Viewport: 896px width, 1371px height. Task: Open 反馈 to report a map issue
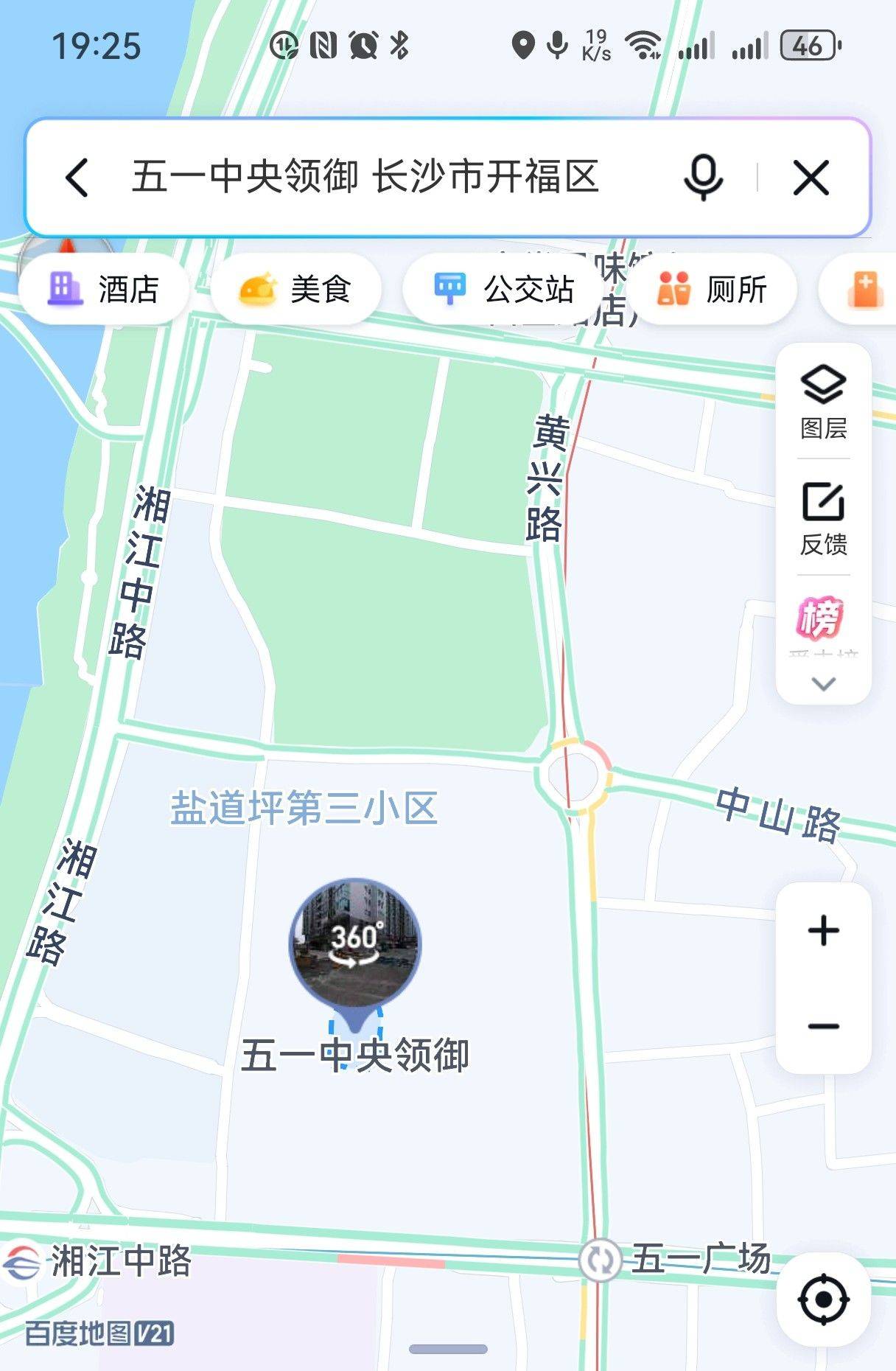(823, 518)
